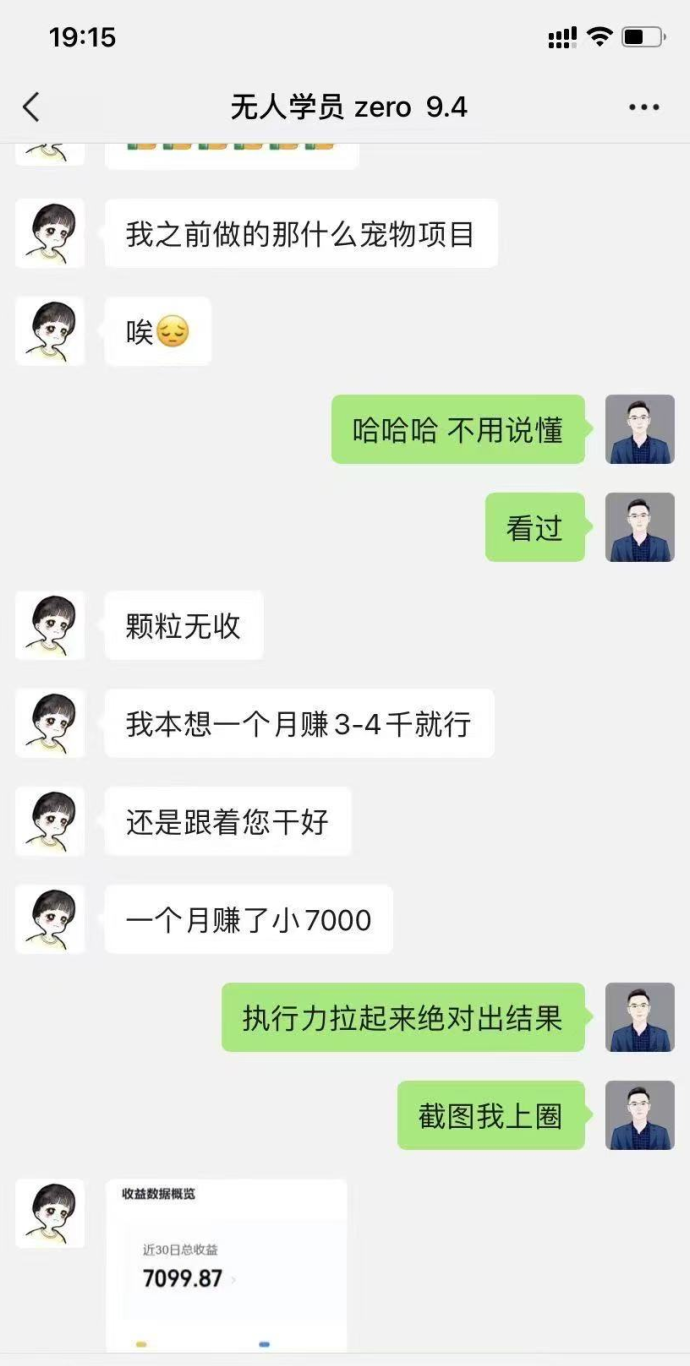This screenshot has width=690, height=1366.
Task: Tap my avatar beside 截图我上圈
Action: pos(640,1115)
